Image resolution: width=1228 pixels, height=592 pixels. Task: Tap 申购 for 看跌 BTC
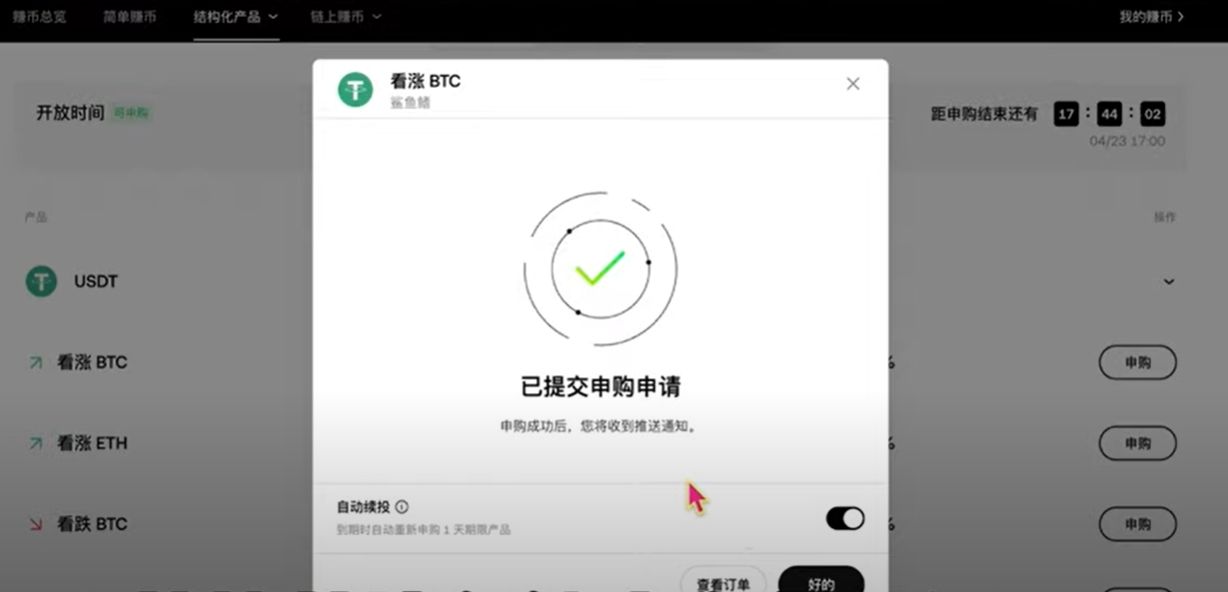pos(1137,524)
